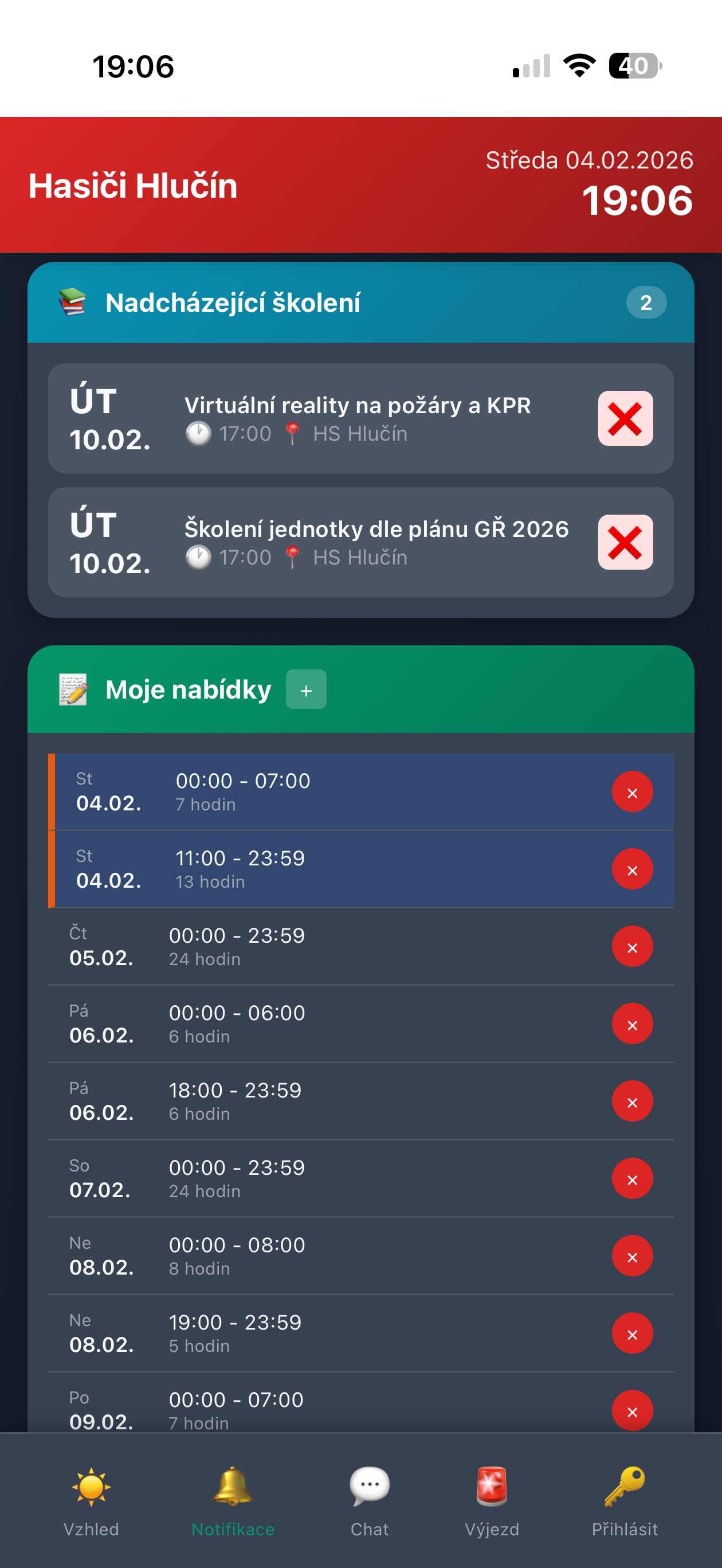Open the Výjezd siren icon
Viewport: 722px width, 1568px height.
tap(490, 1485)
